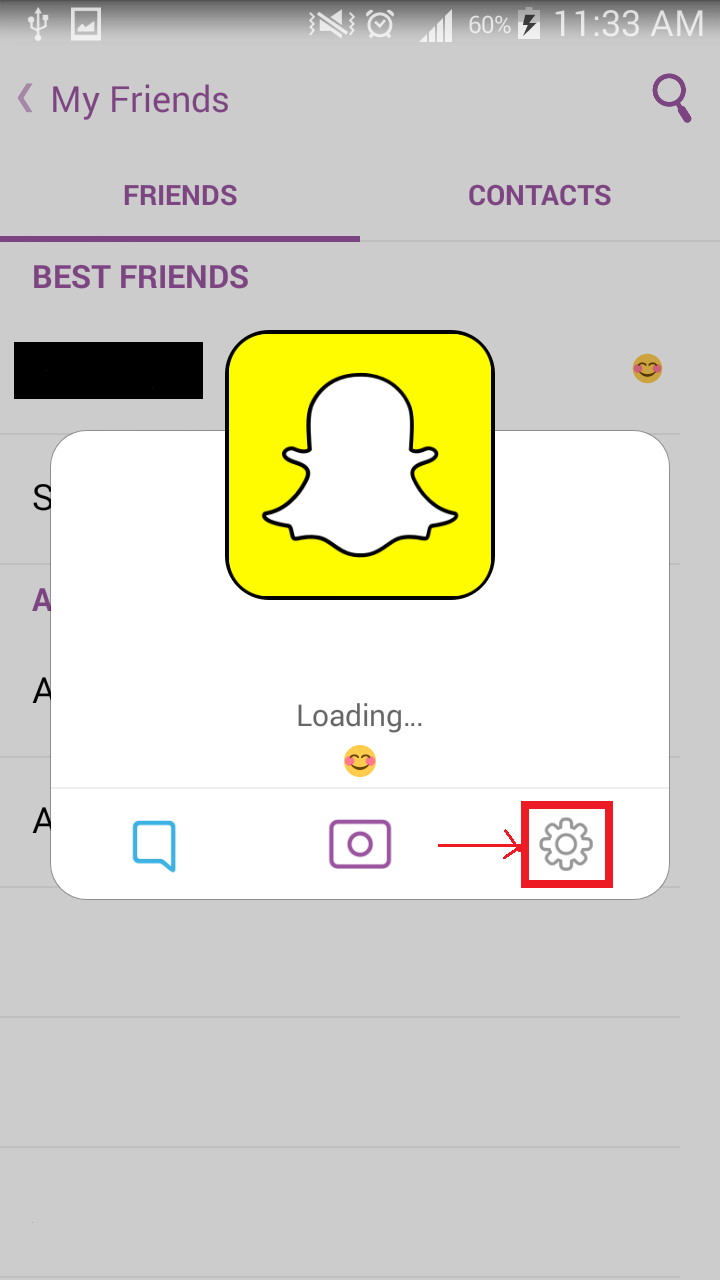Start a chat with this friend
Viewport: 720px width, 1280px height.
154,846
